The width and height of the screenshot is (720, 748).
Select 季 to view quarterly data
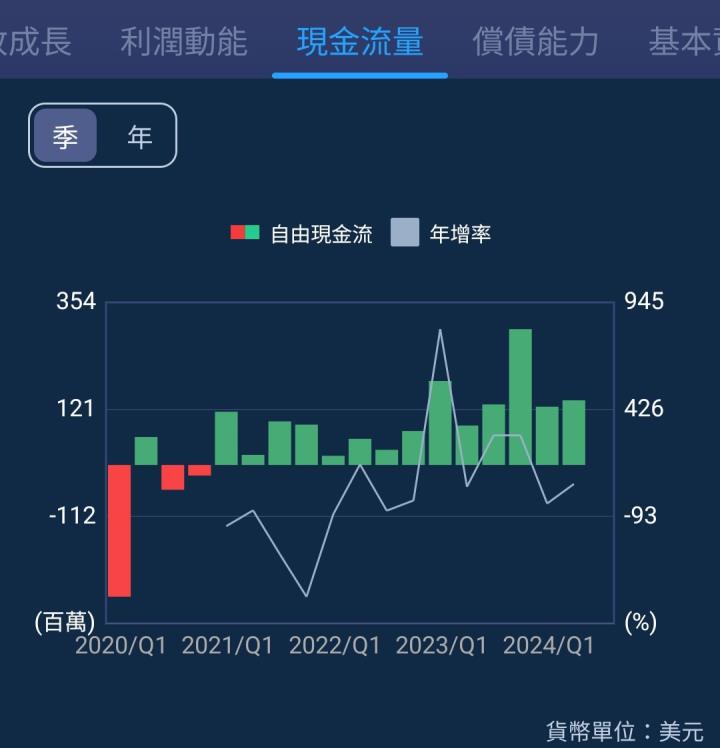pos(64,135)
